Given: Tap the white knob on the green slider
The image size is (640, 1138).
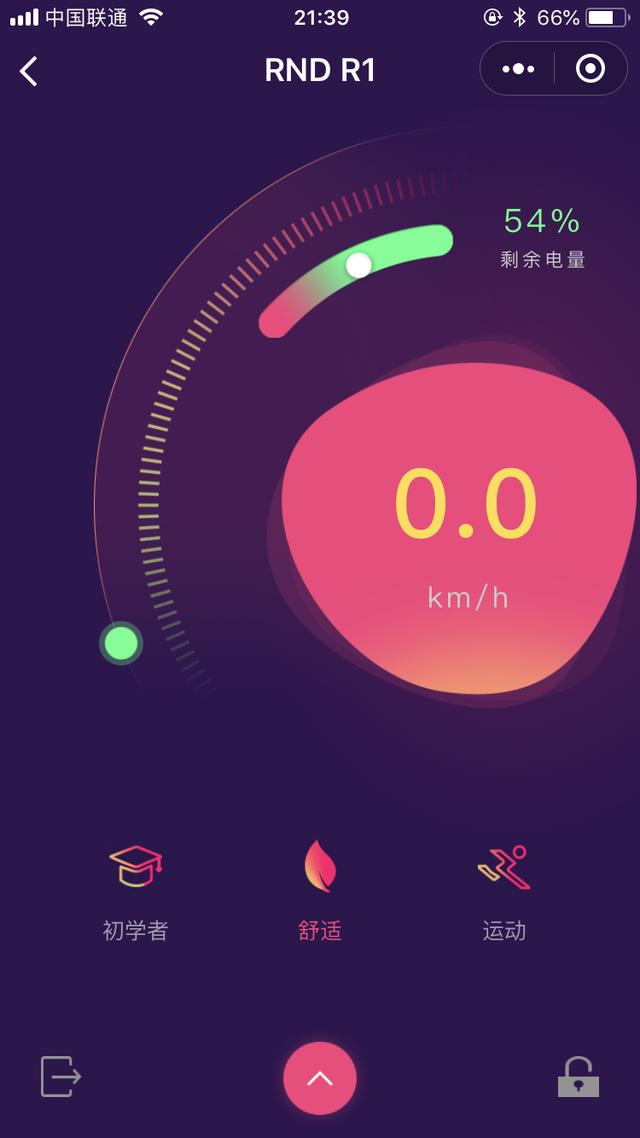Looking at the screenshot, I should [x=358, y=265].
